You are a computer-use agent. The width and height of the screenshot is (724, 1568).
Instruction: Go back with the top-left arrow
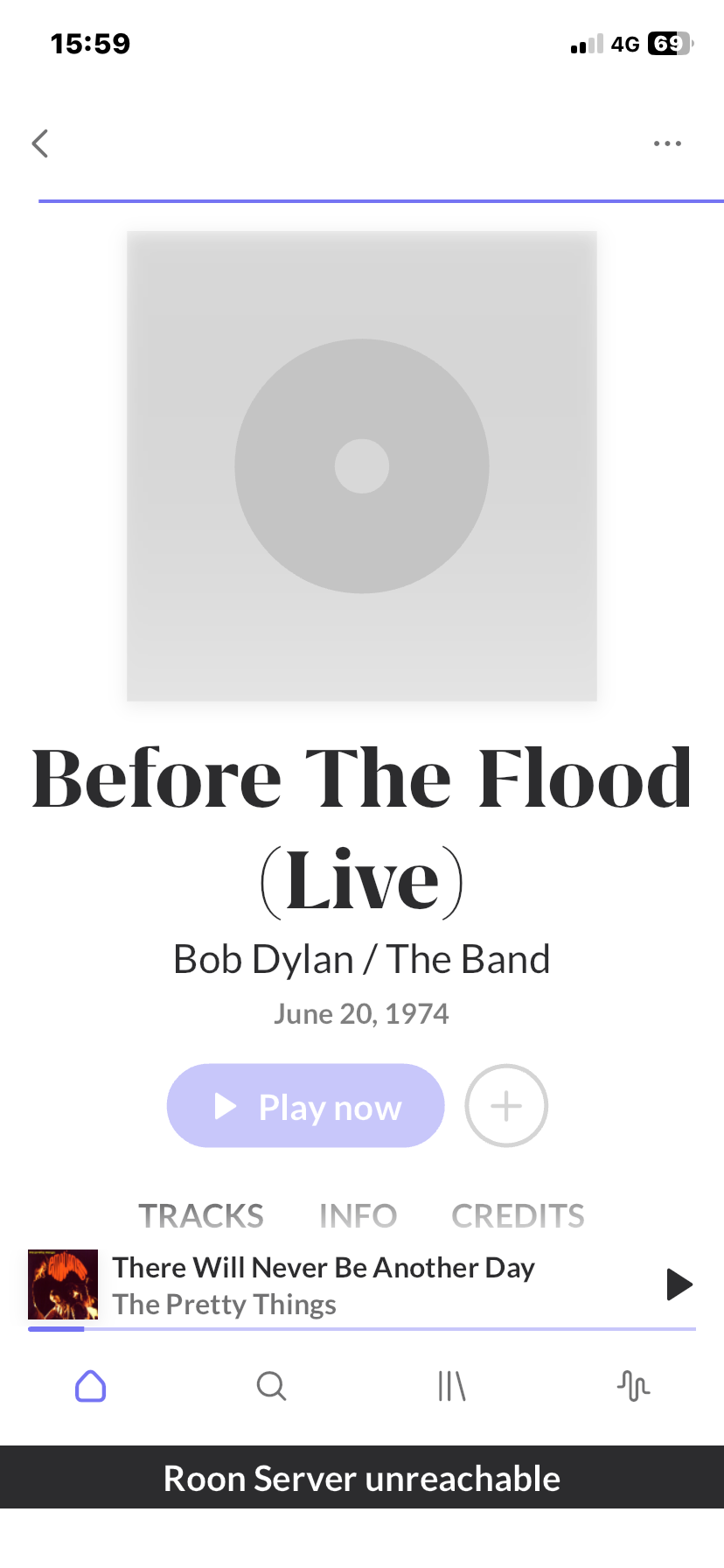pyautogui.click(x=40, y=143)
